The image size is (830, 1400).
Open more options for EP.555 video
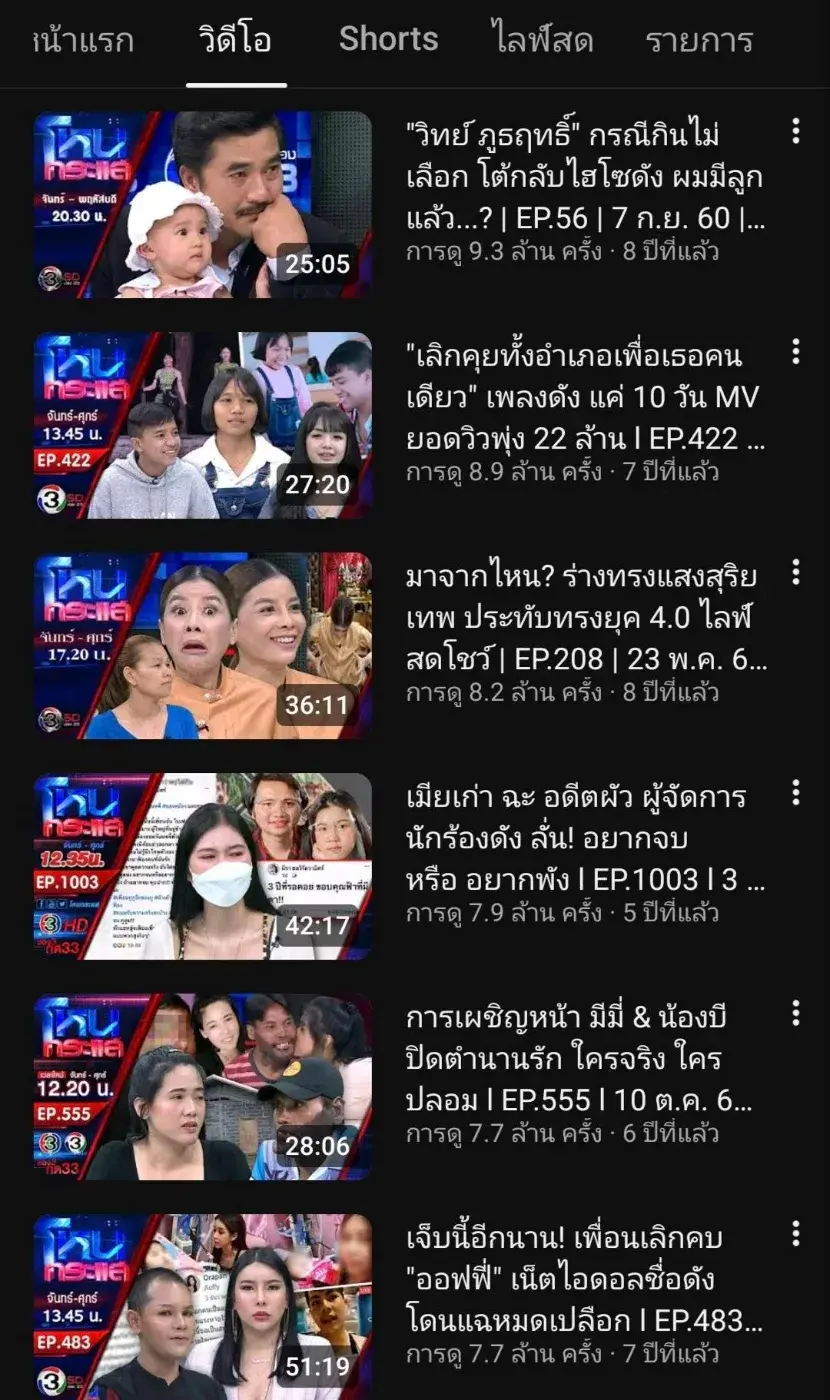tap(796, 1013)
